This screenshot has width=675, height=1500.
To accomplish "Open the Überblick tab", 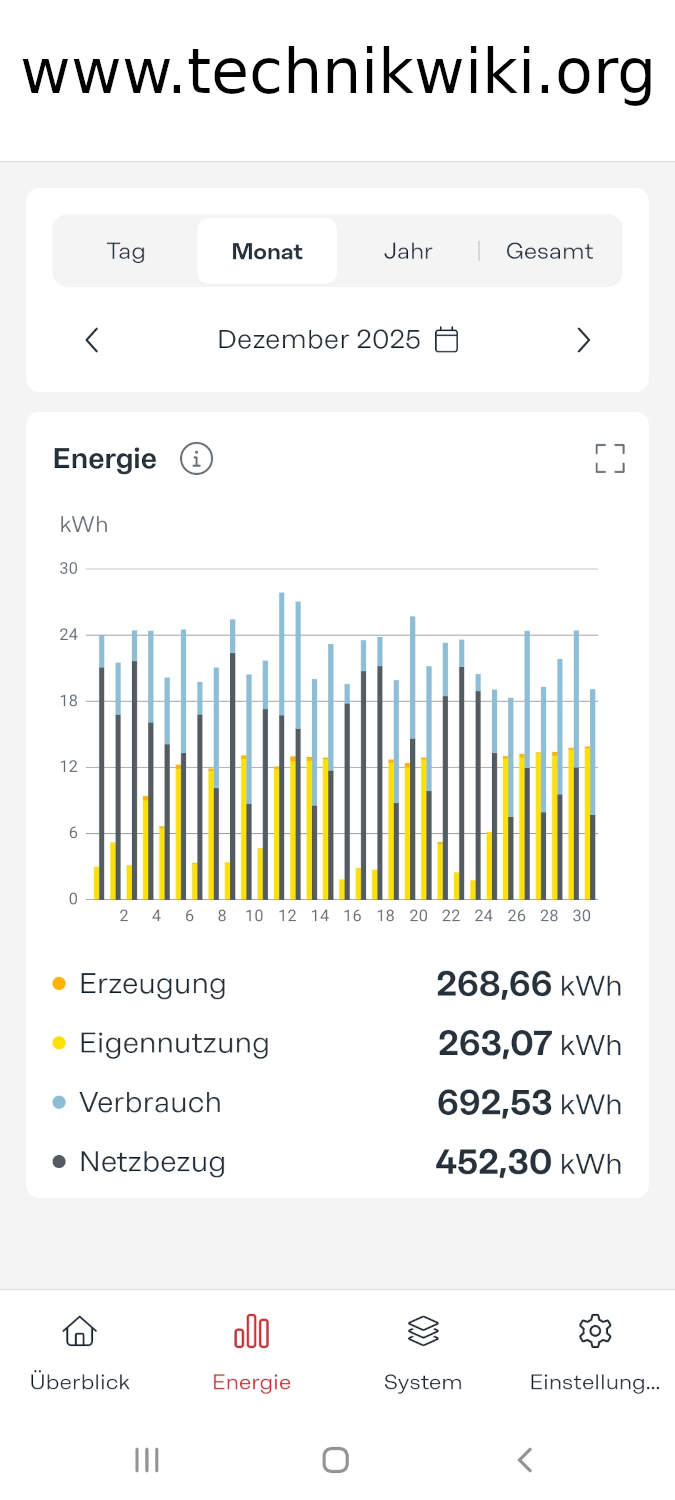I will (80, 1354).
